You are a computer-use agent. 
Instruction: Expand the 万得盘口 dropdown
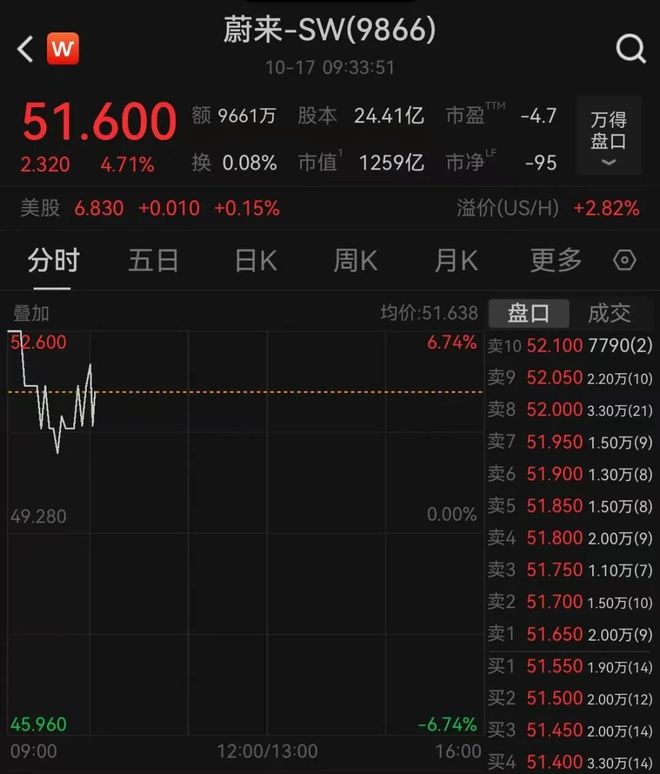coord(608,141)
